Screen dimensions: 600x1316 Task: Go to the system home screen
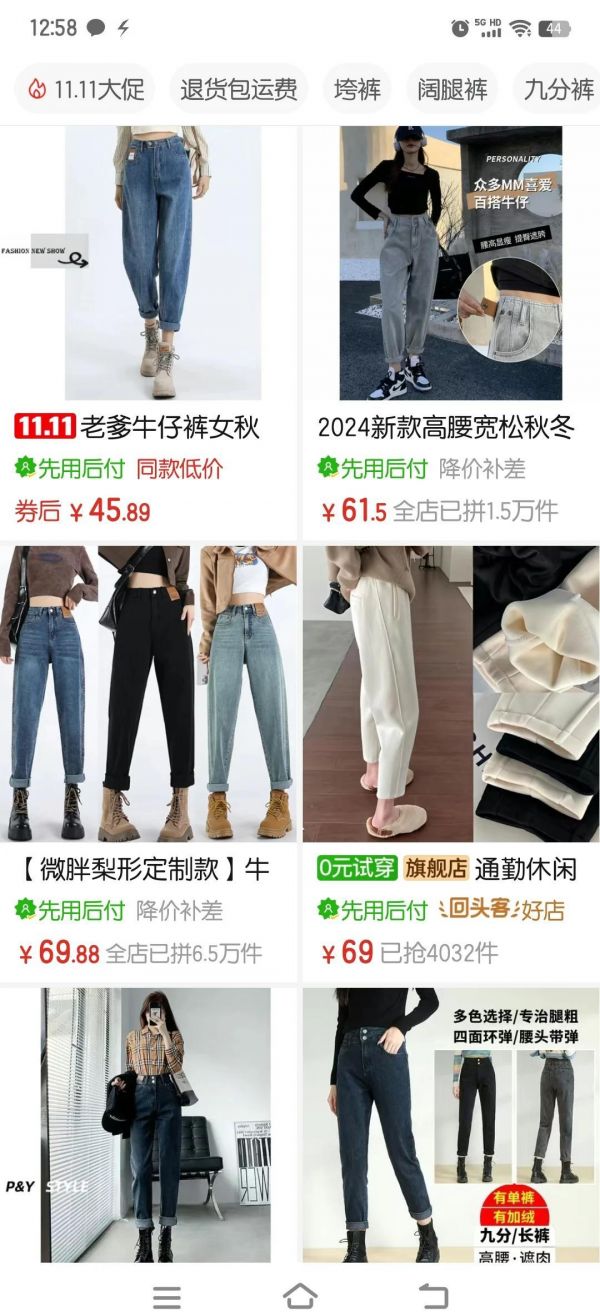tap(300, 1296)
